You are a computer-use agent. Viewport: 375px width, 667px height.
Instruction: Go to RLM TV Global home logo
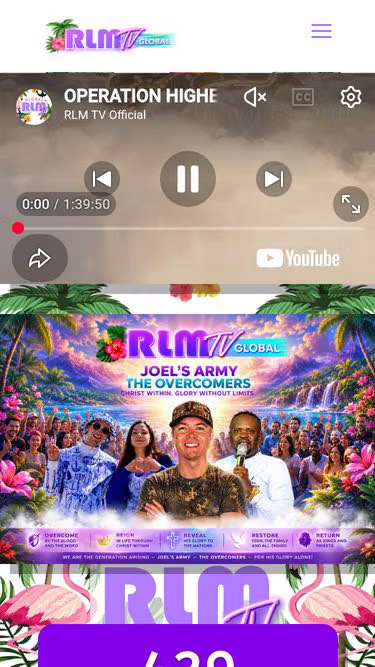[111, 36]
